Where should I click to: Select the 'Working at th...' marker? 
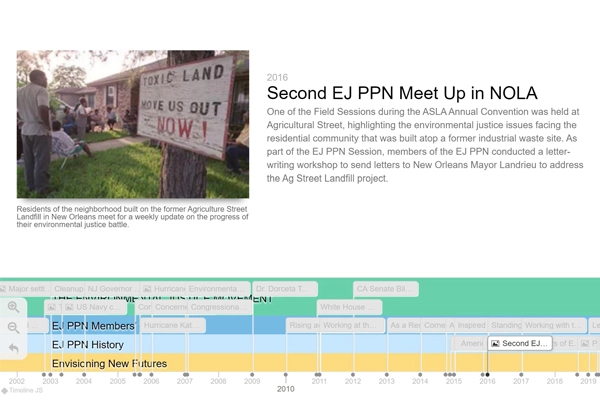[352, 325]
